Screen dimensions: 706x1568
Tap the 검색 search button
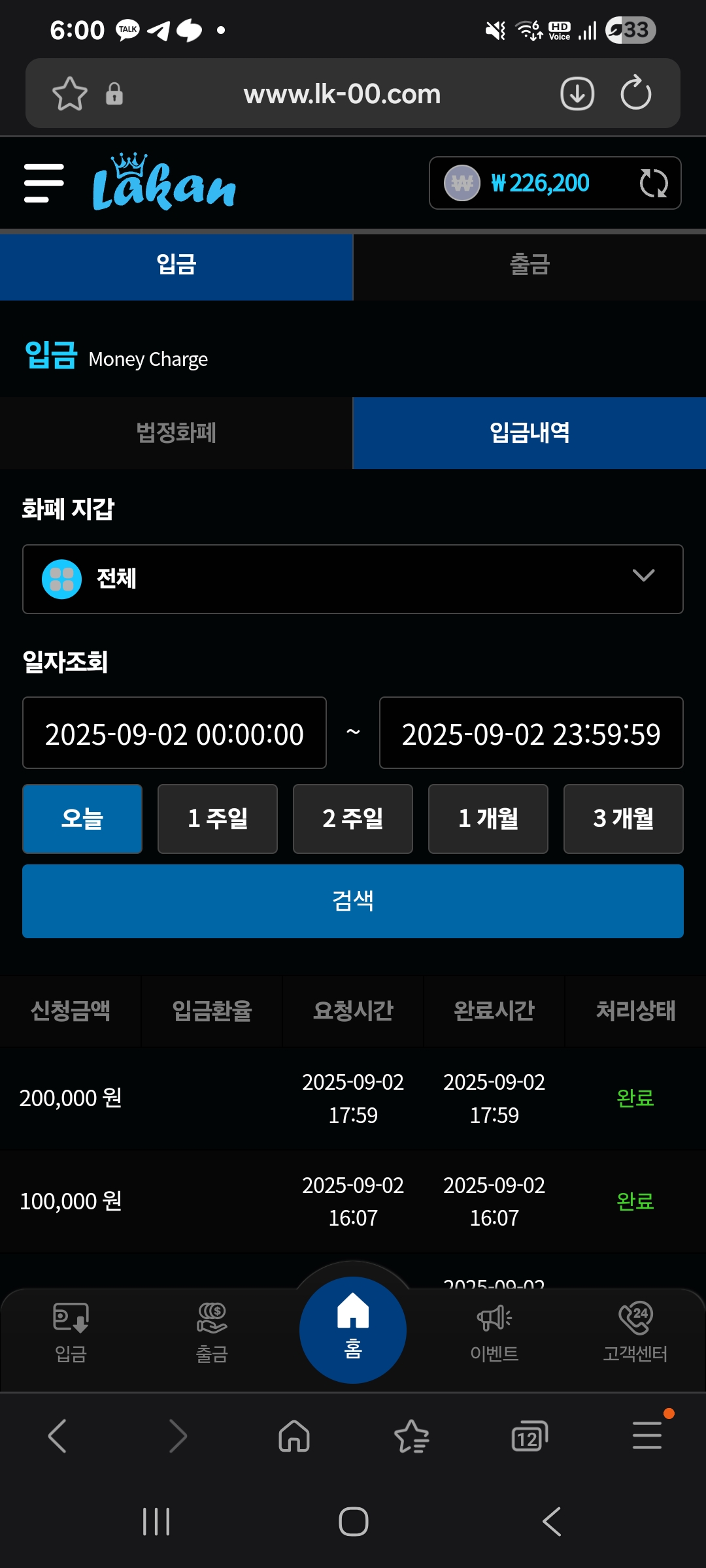[x=353, y=901]
